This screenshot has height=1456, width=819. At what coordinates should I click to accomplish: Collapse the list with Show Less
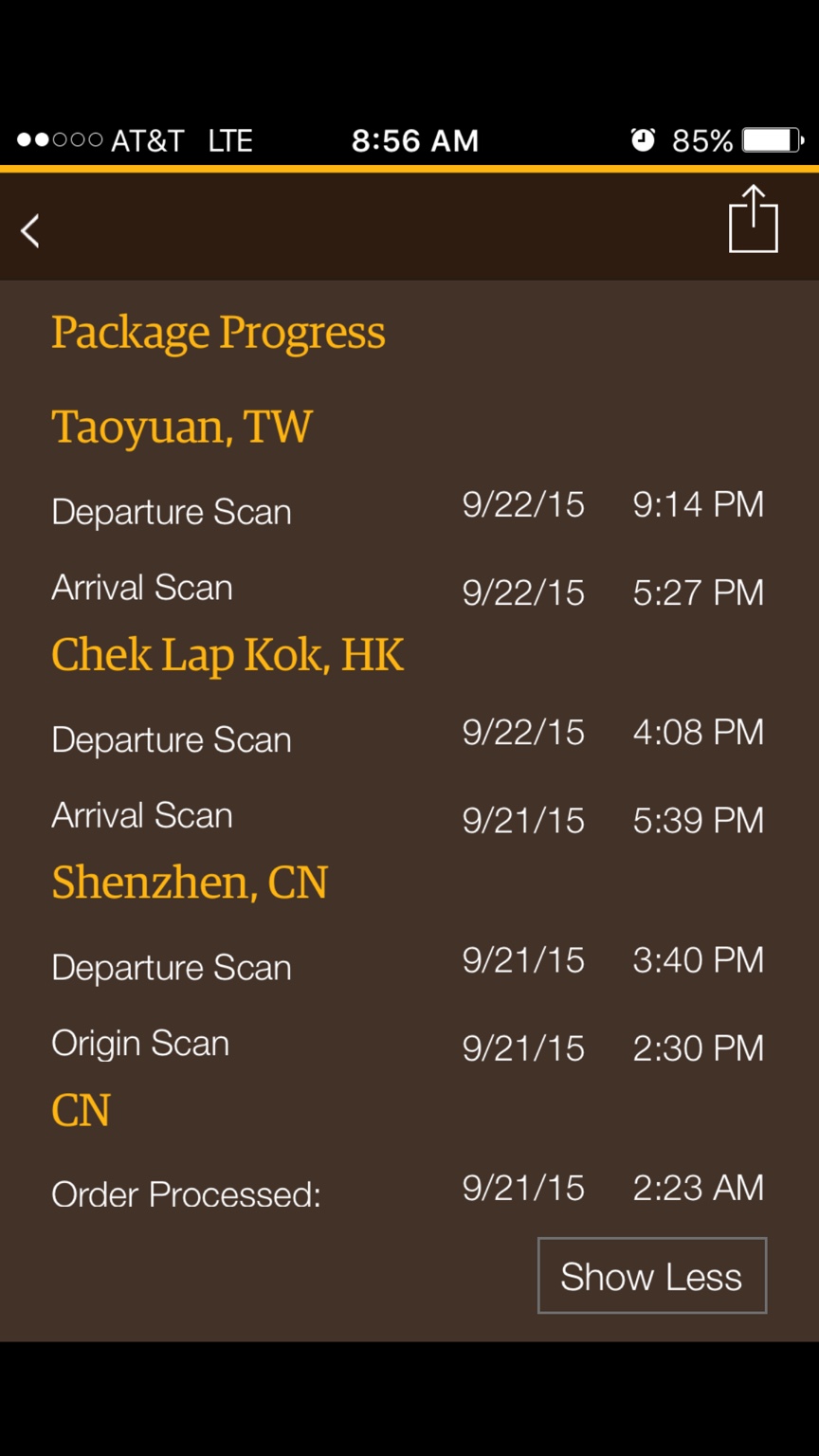pyautogui.click(x=651, y=1276)
